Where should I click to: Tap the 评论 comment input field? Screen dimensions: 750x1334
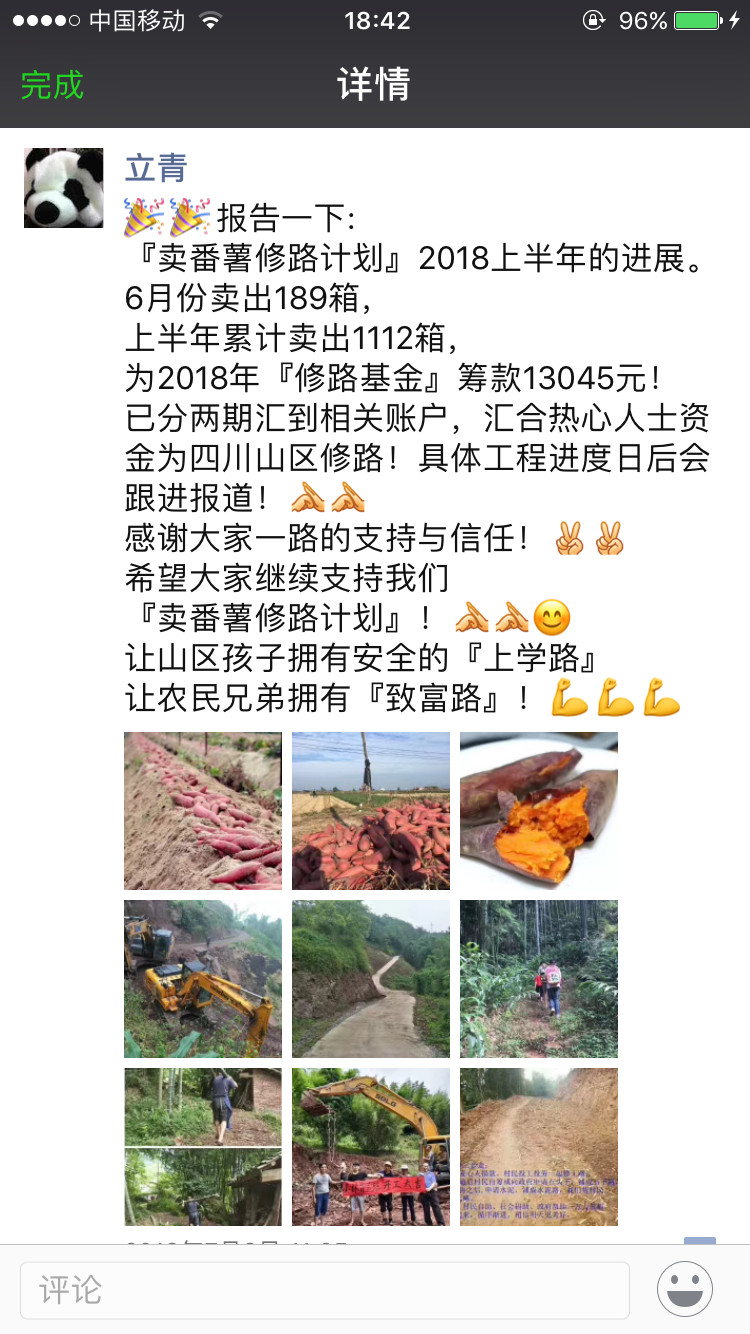click(x=325, y=1290)
